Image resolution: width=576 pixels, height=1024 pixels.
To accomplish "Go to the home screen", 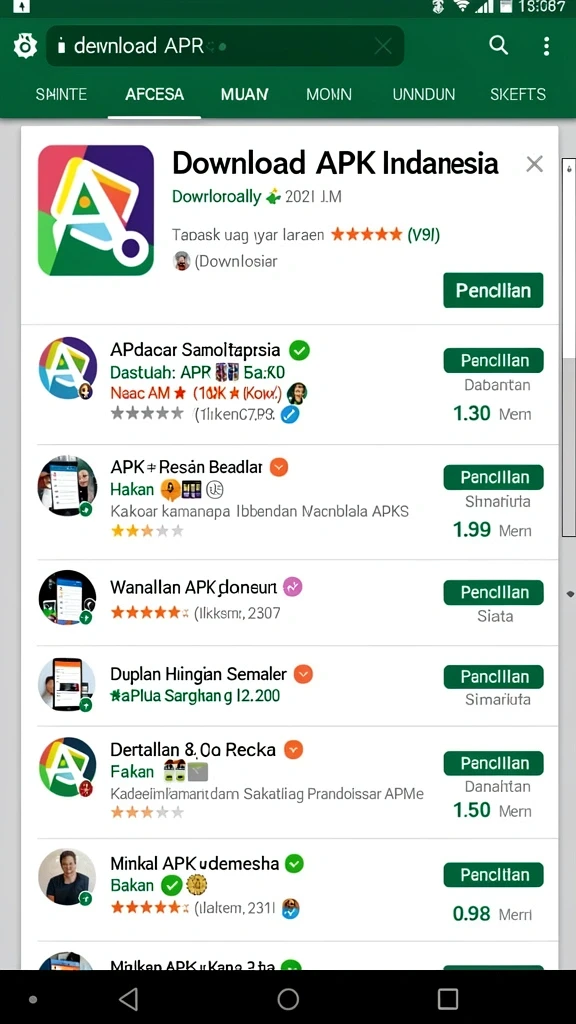I will [288, 999].
